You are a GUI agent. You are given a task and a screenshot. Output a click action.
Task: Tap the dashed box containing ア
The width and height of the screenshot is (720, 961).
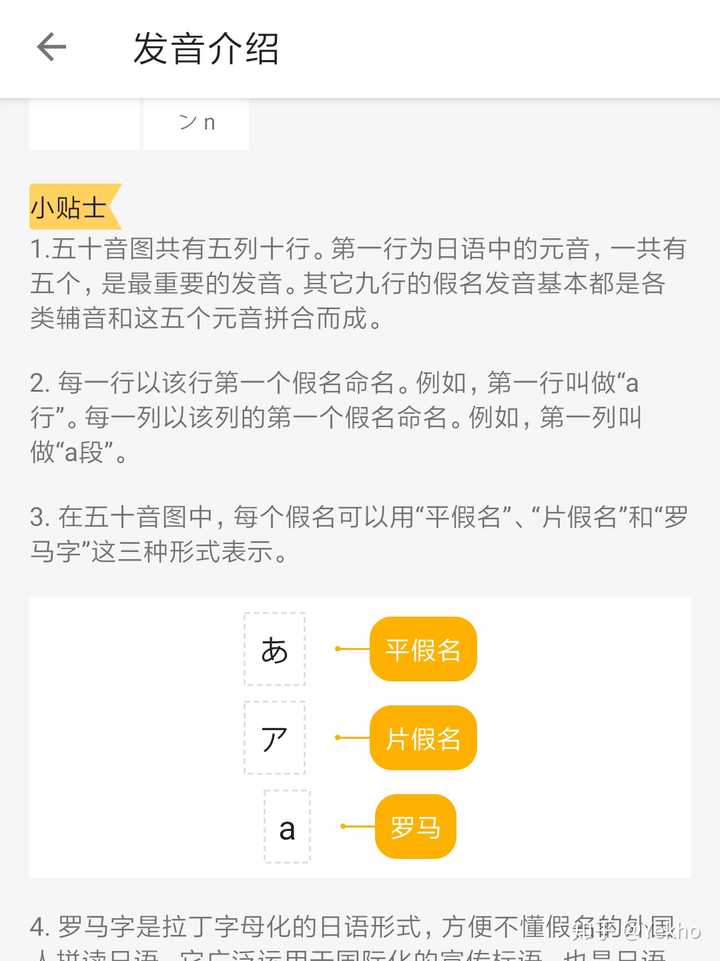coord(274,738)
